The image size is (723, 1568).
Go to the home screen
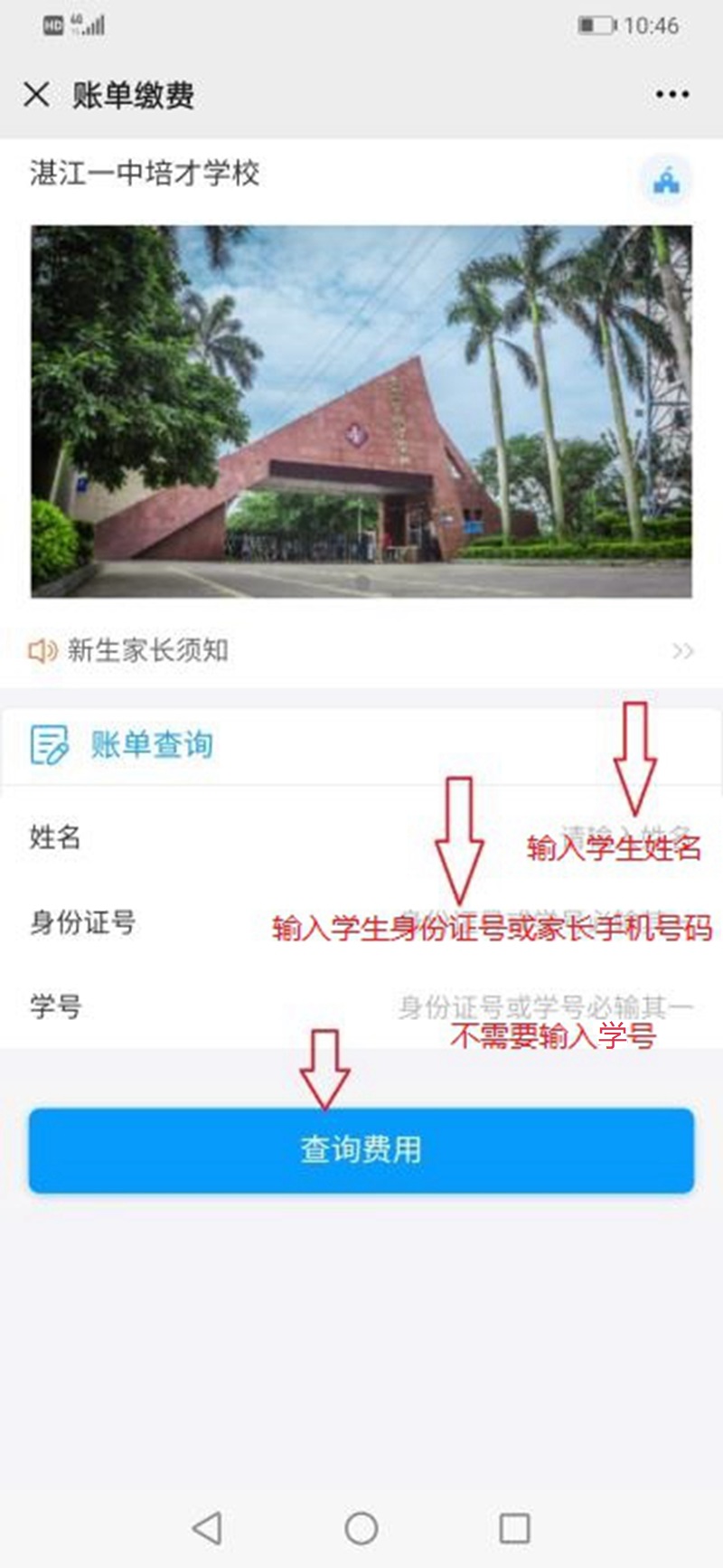[x=361, y=1528]
